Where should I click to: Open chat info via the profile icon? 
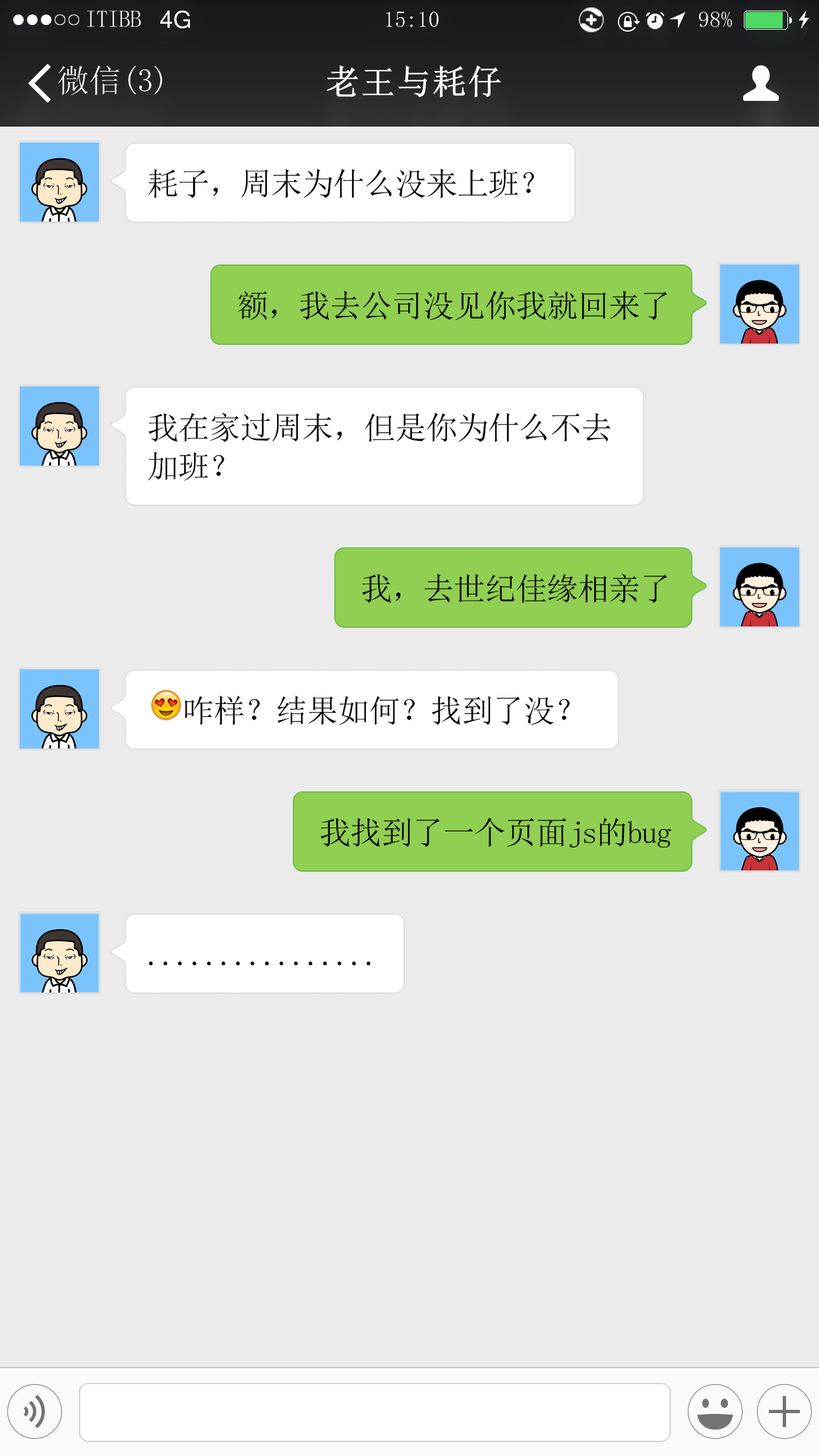tap(760, 83)
